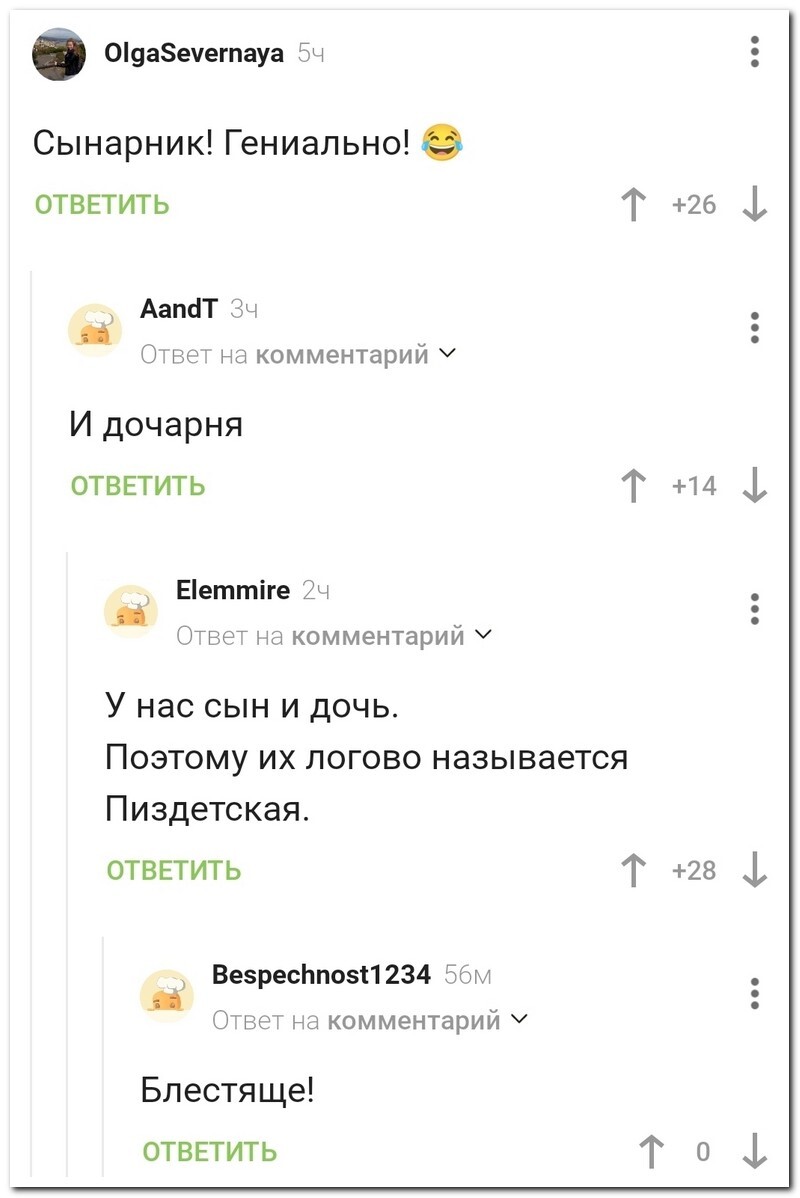Reply to AandT's comment
800x1198 pixels.
tap(138, 486)
